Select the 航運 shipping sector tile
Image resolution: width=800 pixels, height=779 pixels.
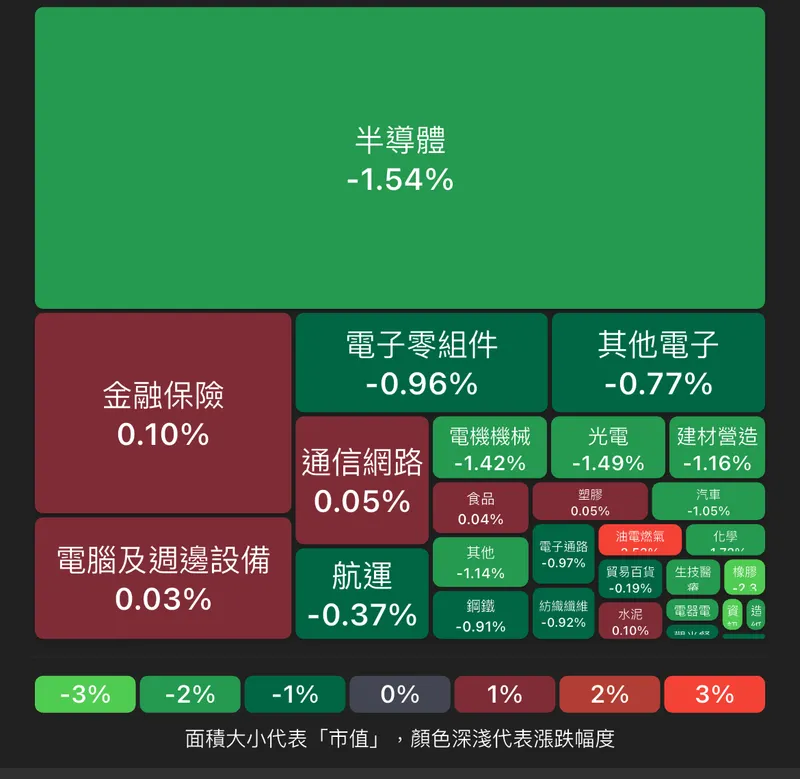[362, 593]
